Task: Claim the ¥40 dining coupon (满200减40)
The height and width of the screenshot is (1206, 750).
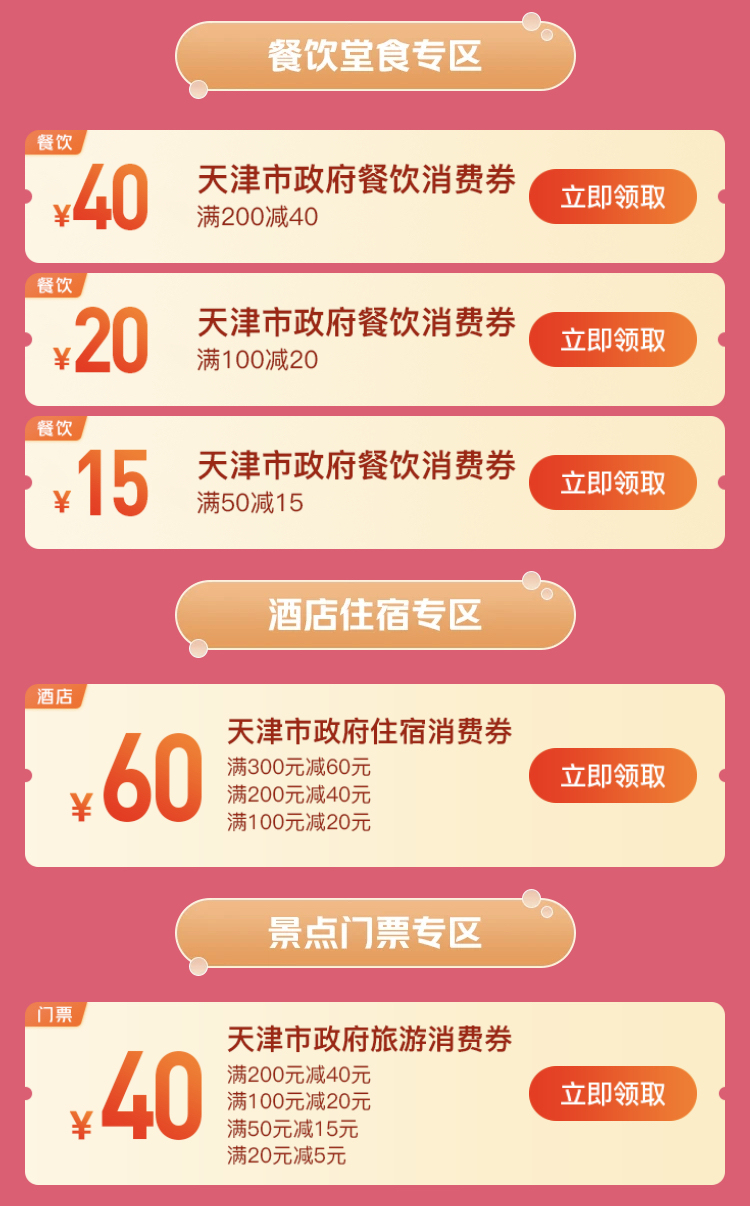Action: coord(612,197)
